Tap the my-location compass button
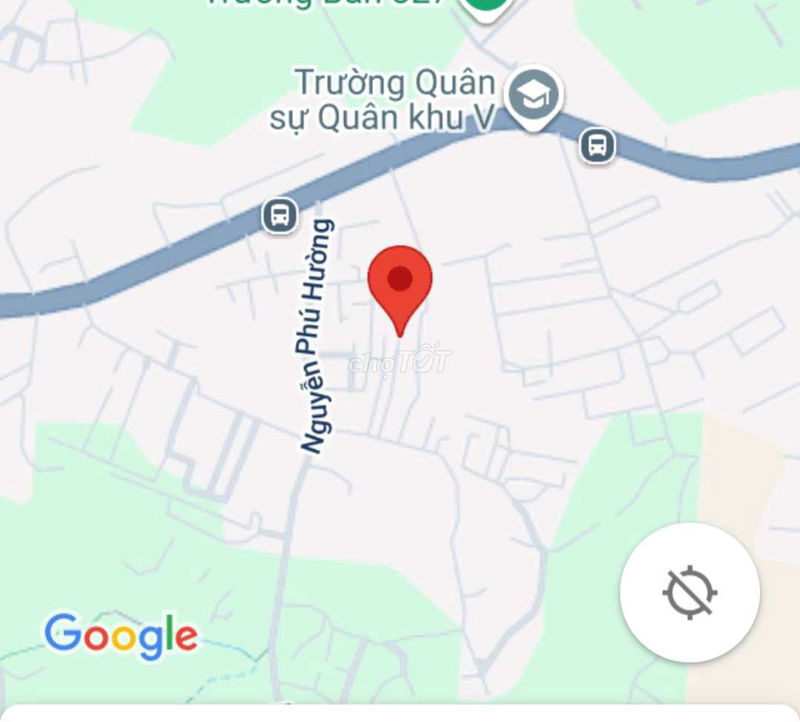Screen dimensions: 800x722 click(x=690, y=593)
